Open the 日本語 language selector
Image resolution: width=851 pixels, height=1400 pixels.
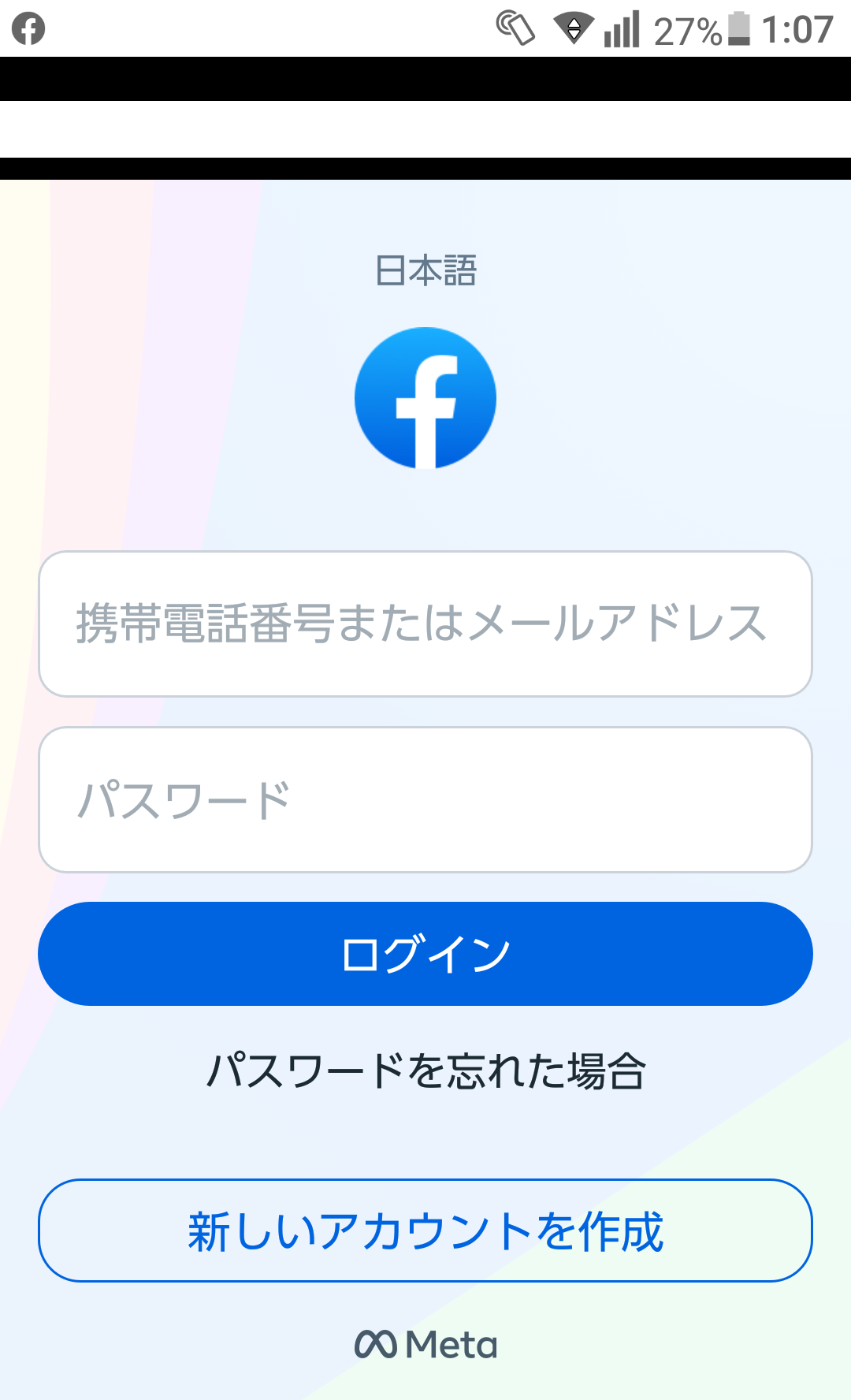click(425, 270)
